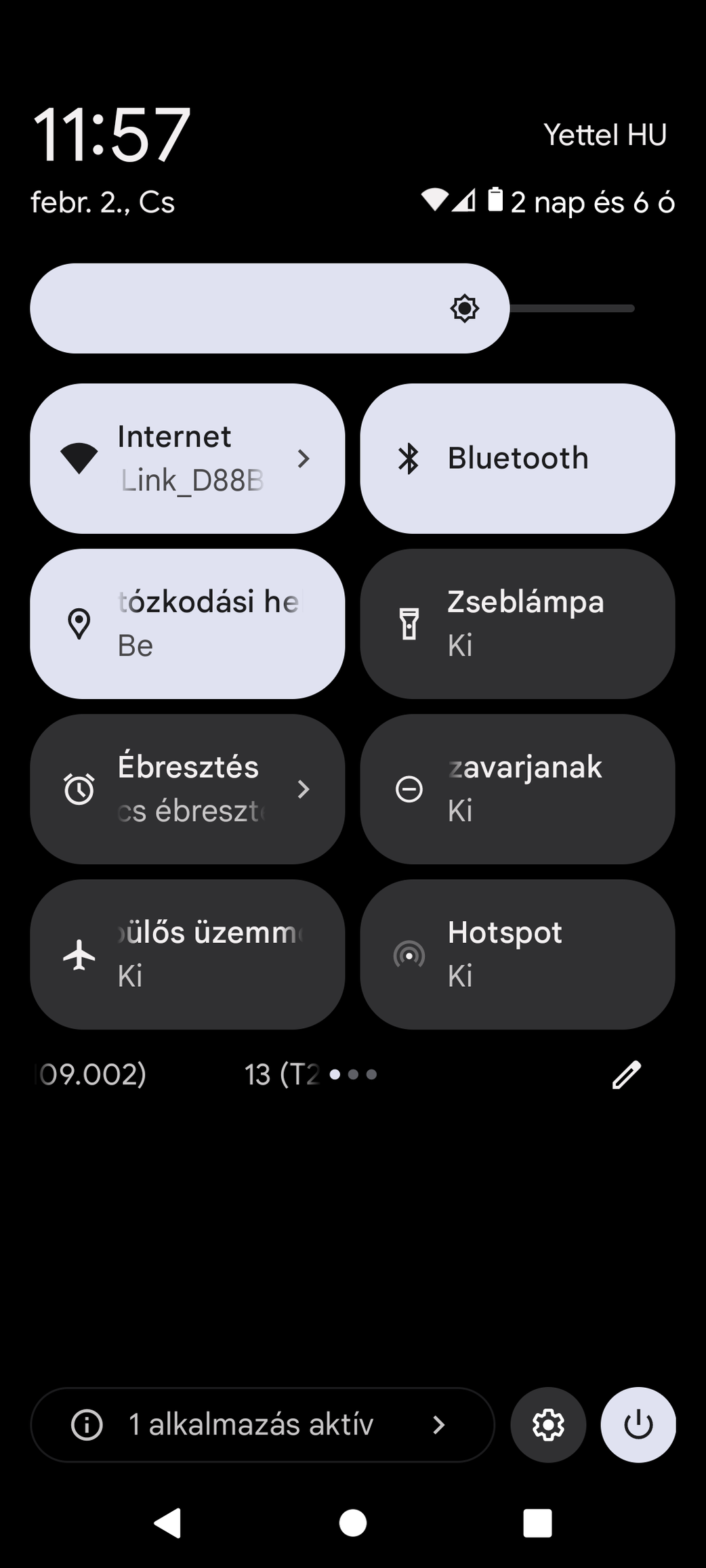Open the Internet tile for Link_D88B
Viewport: 706px width, 1568px height.
[x=188, y=459]
